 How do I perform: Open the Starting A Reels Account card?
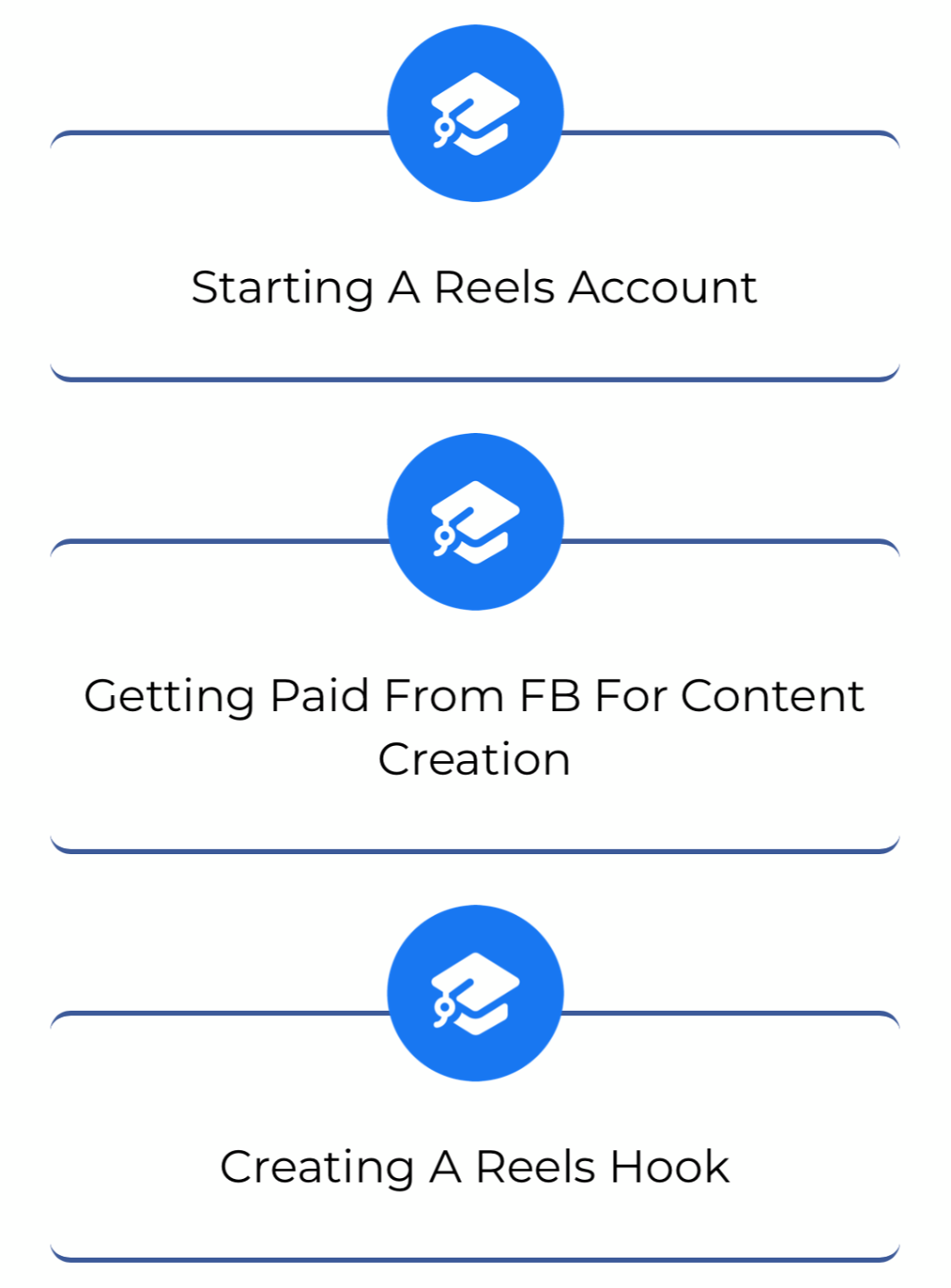[474, 288]
